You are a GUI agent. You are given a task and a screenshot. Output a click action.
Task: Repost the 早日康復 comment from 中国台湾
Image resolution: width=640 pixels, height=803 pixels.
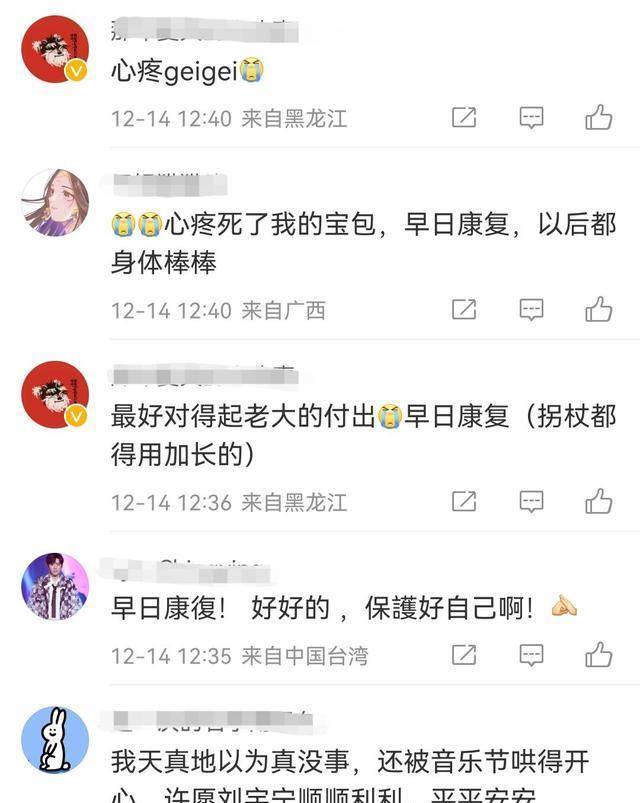point(464,655)
